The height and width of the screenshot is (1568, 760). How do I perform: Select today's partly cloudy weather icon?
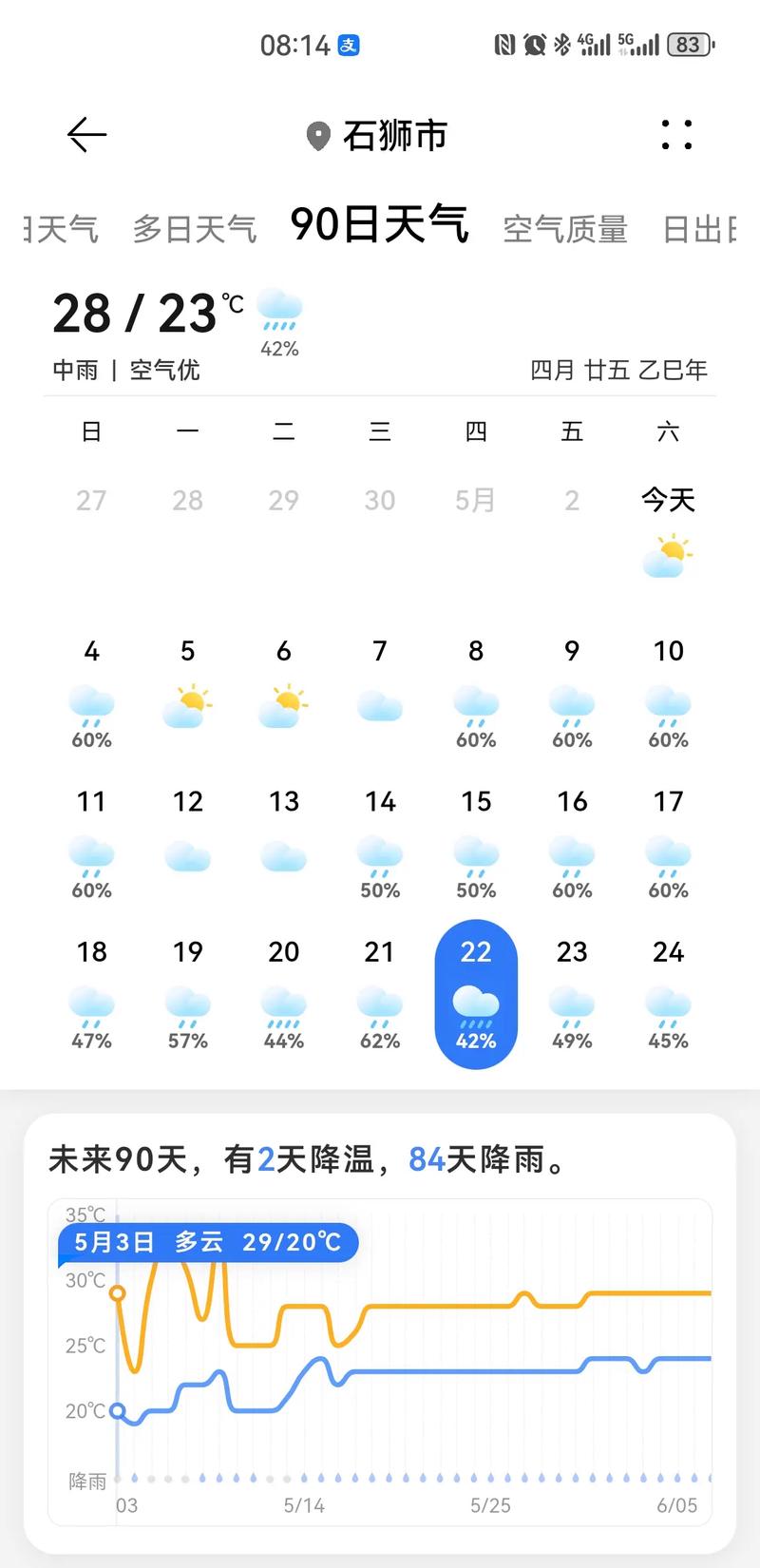click(667, 556)
